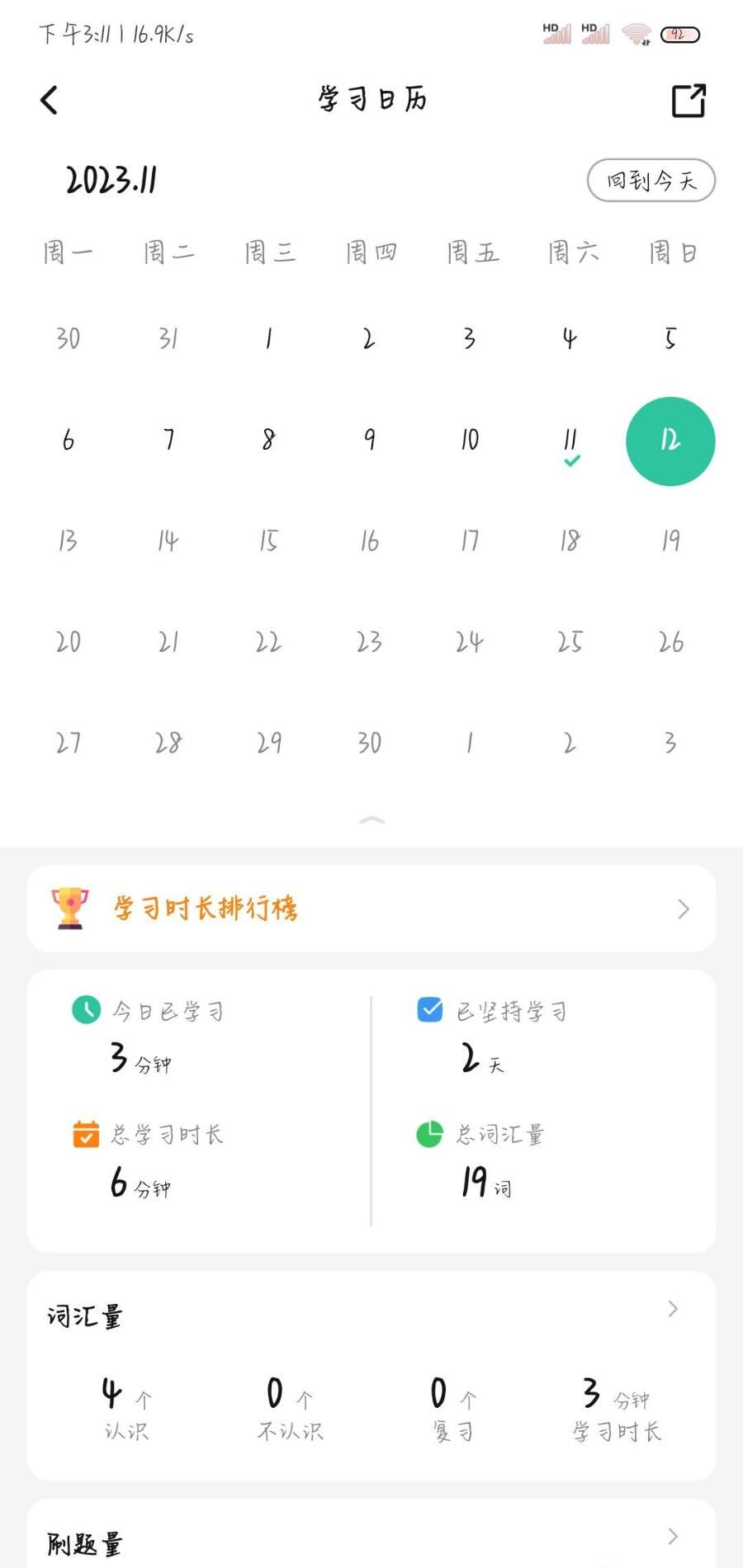Open 学习时长排行榜 ranking

click(371, 909)
